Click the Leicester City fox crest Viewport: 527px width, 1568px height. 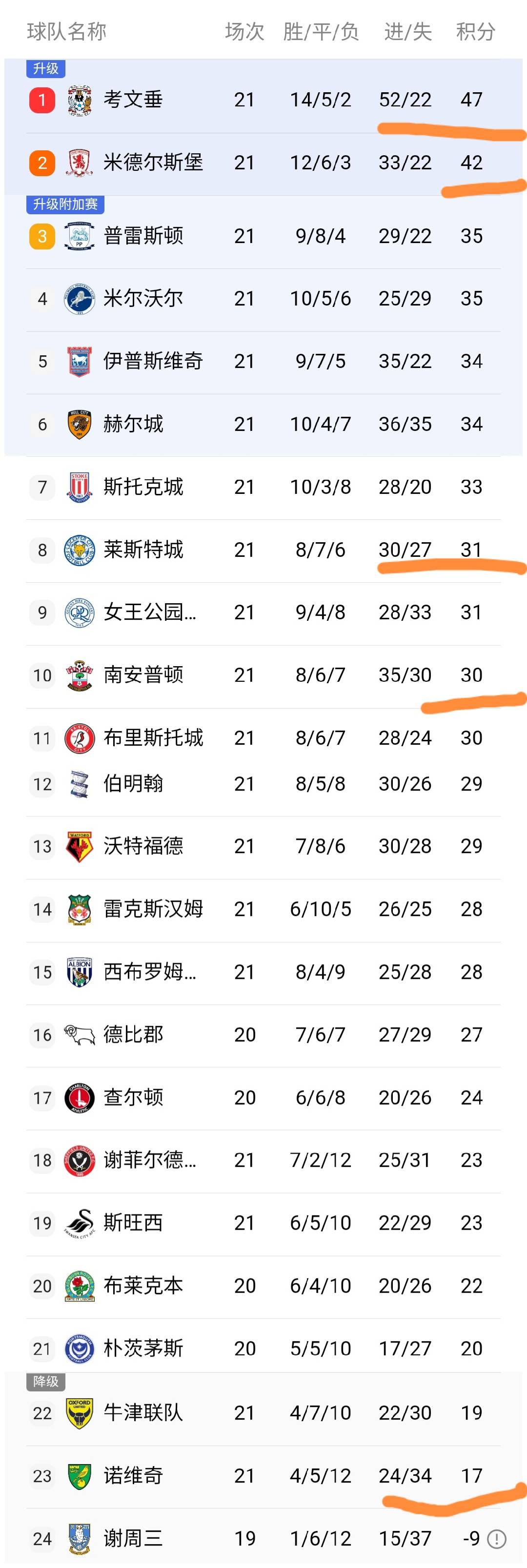[x=80, y=549]
